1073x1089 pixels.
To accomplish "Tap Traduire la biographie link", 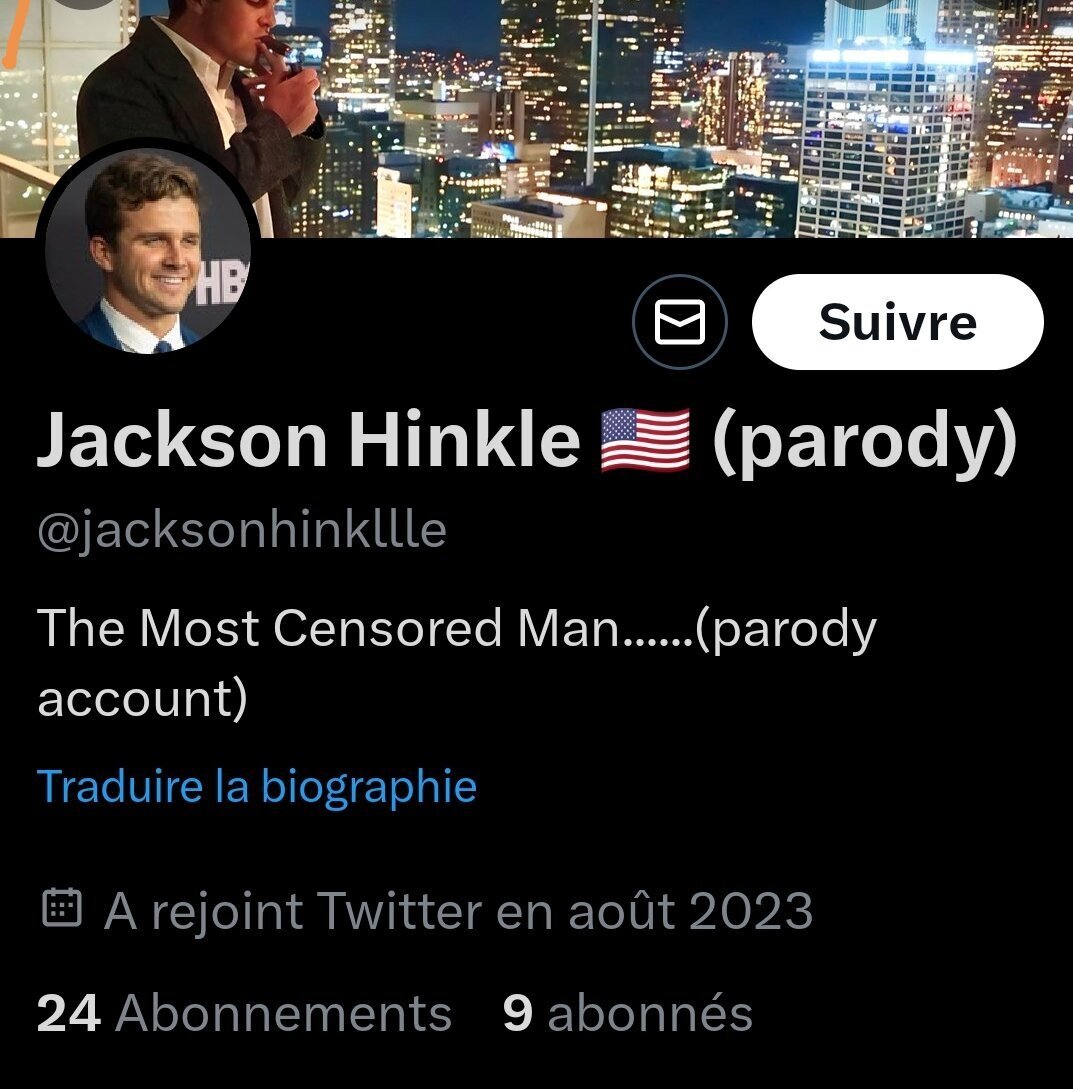I will [257, 786].
